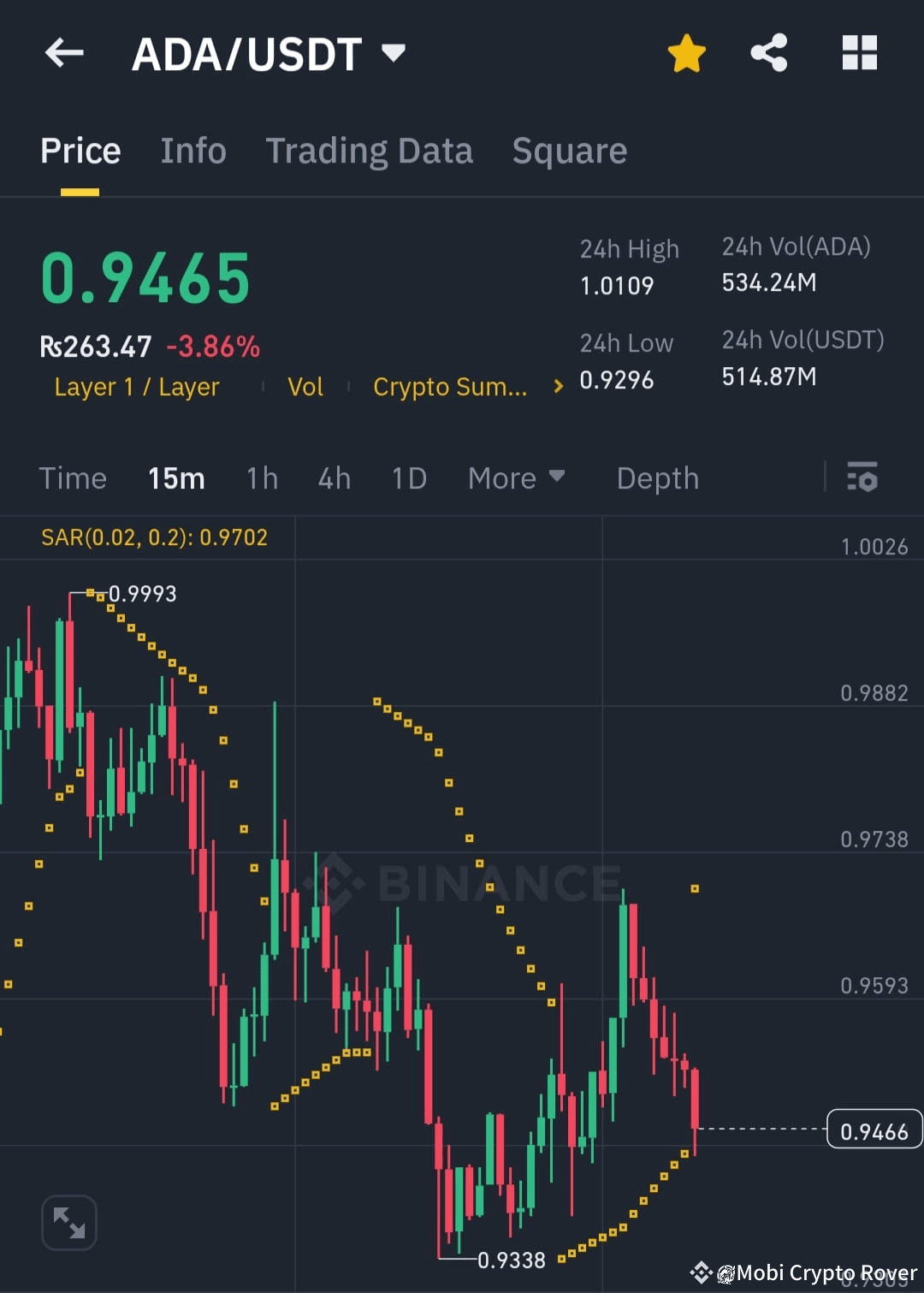Select the Vol label below the price
Viewport: 924px width, 1293px height.
click(x=305, y=386)
